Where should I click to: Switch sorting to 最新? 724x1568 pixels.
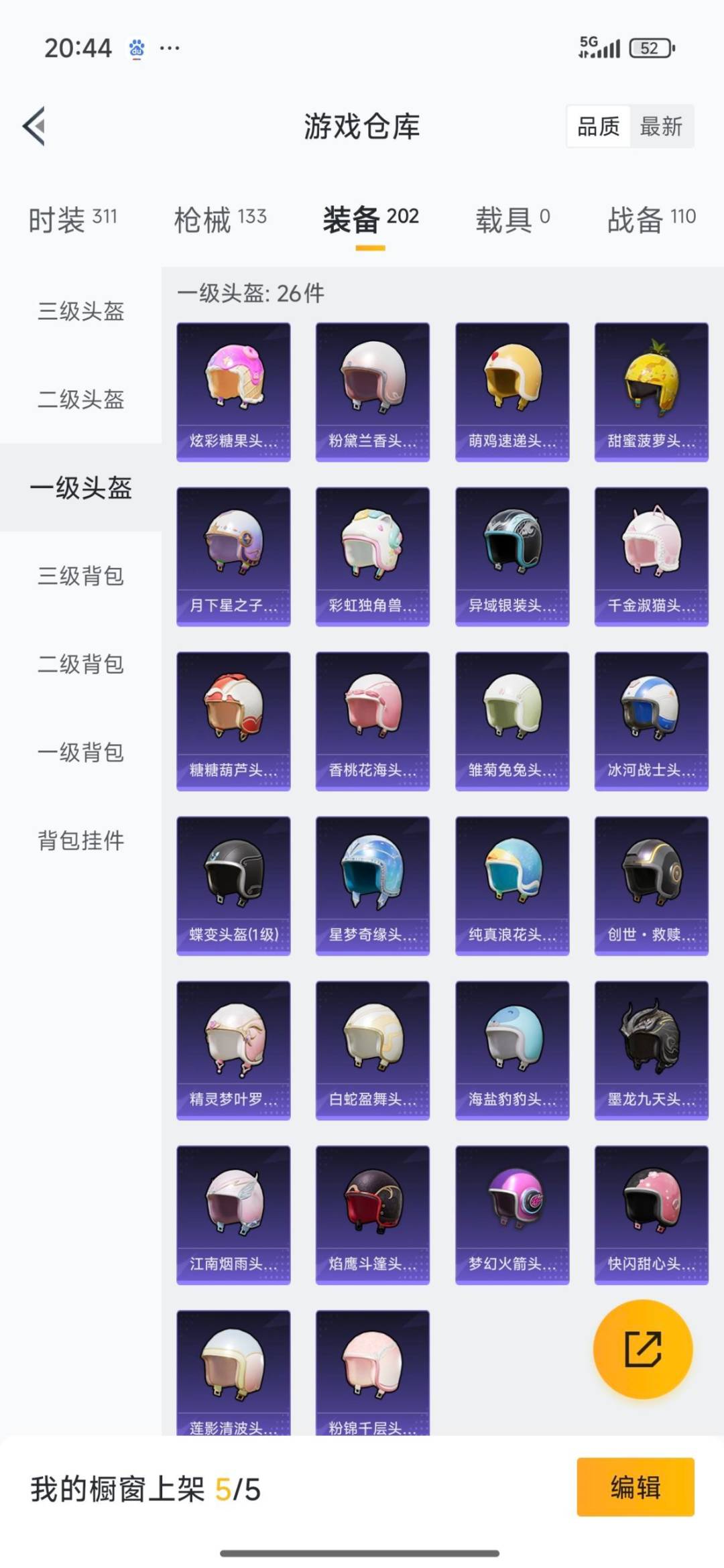[x=661, y=127]
